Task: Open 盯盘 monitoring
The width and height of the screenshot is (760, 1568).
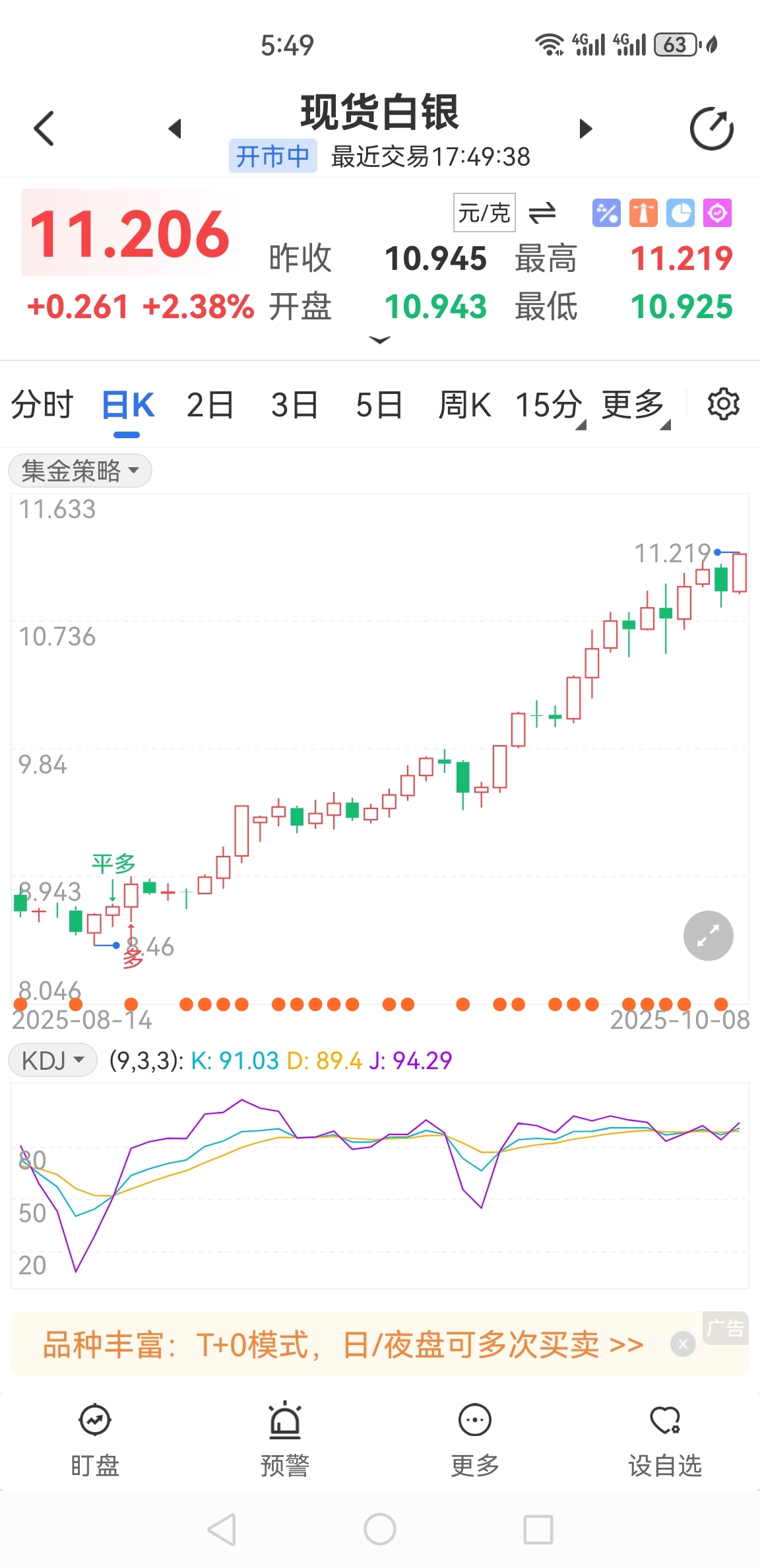Action: pos(95,1439)
